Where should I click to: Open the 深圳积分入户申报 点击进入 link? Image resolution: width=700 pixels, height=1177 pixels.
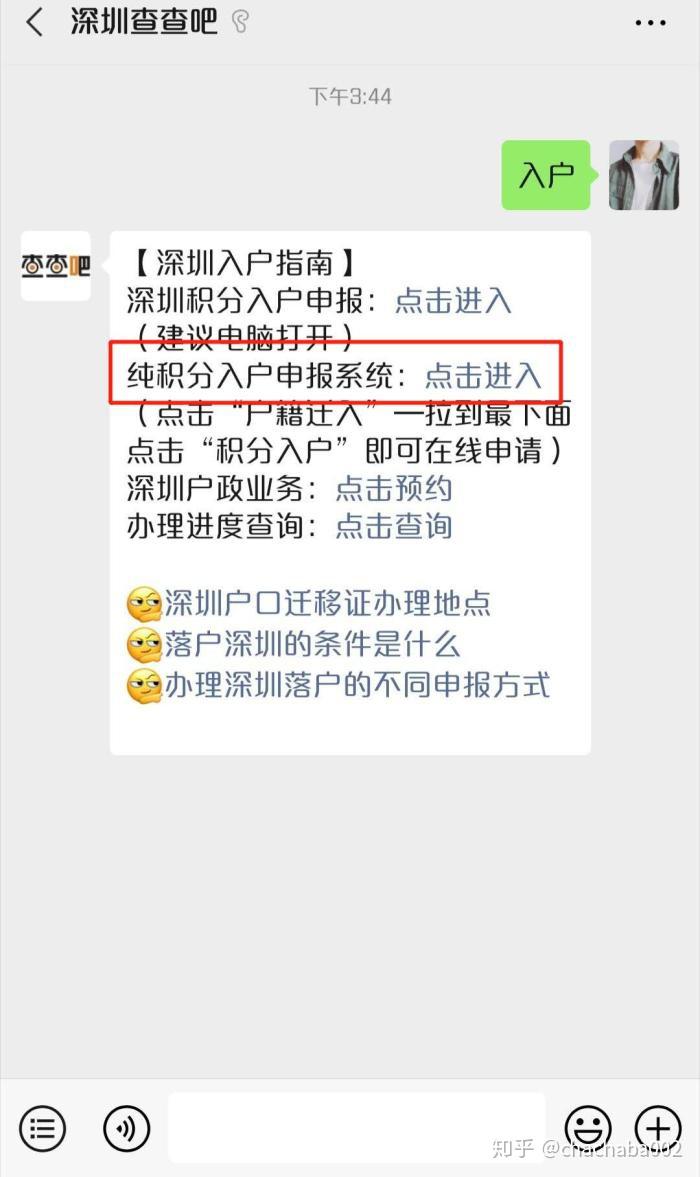pos(453,300)
